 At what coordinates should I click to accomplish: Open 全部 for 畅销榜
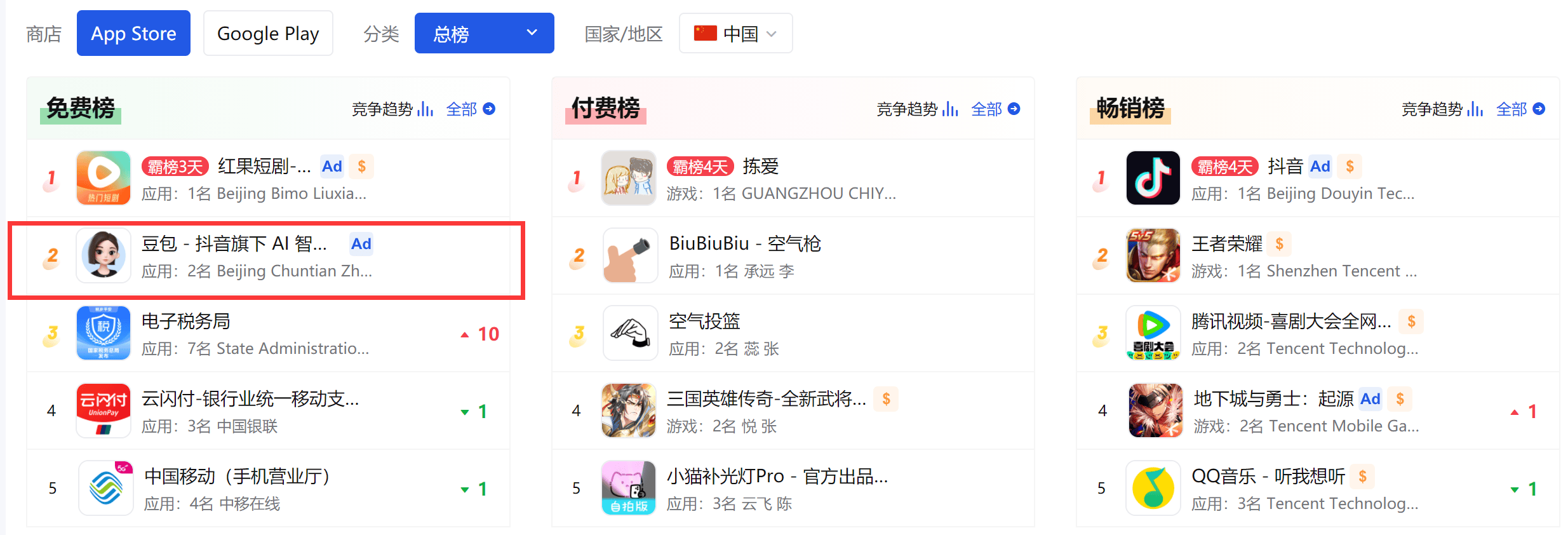(1520, 109)
